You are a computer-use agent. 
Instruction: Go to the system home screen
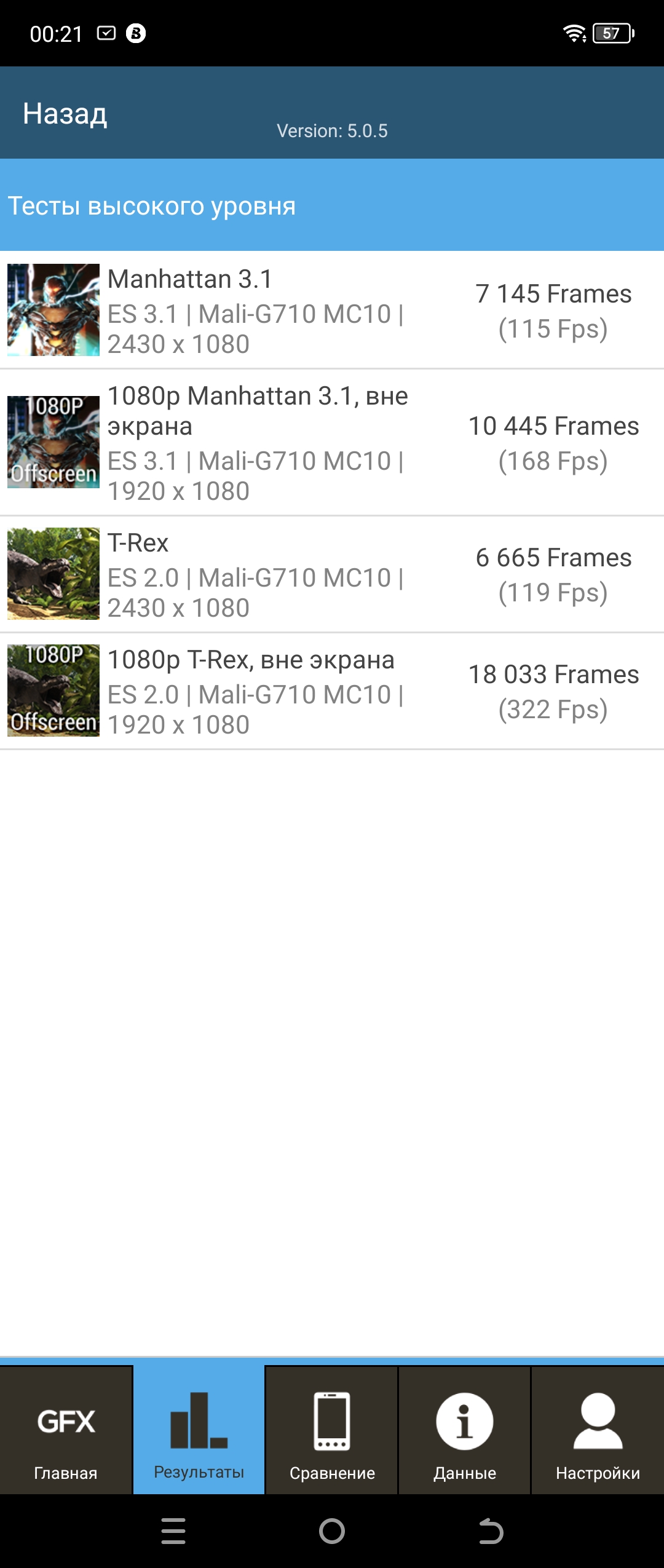[332, 1530]
